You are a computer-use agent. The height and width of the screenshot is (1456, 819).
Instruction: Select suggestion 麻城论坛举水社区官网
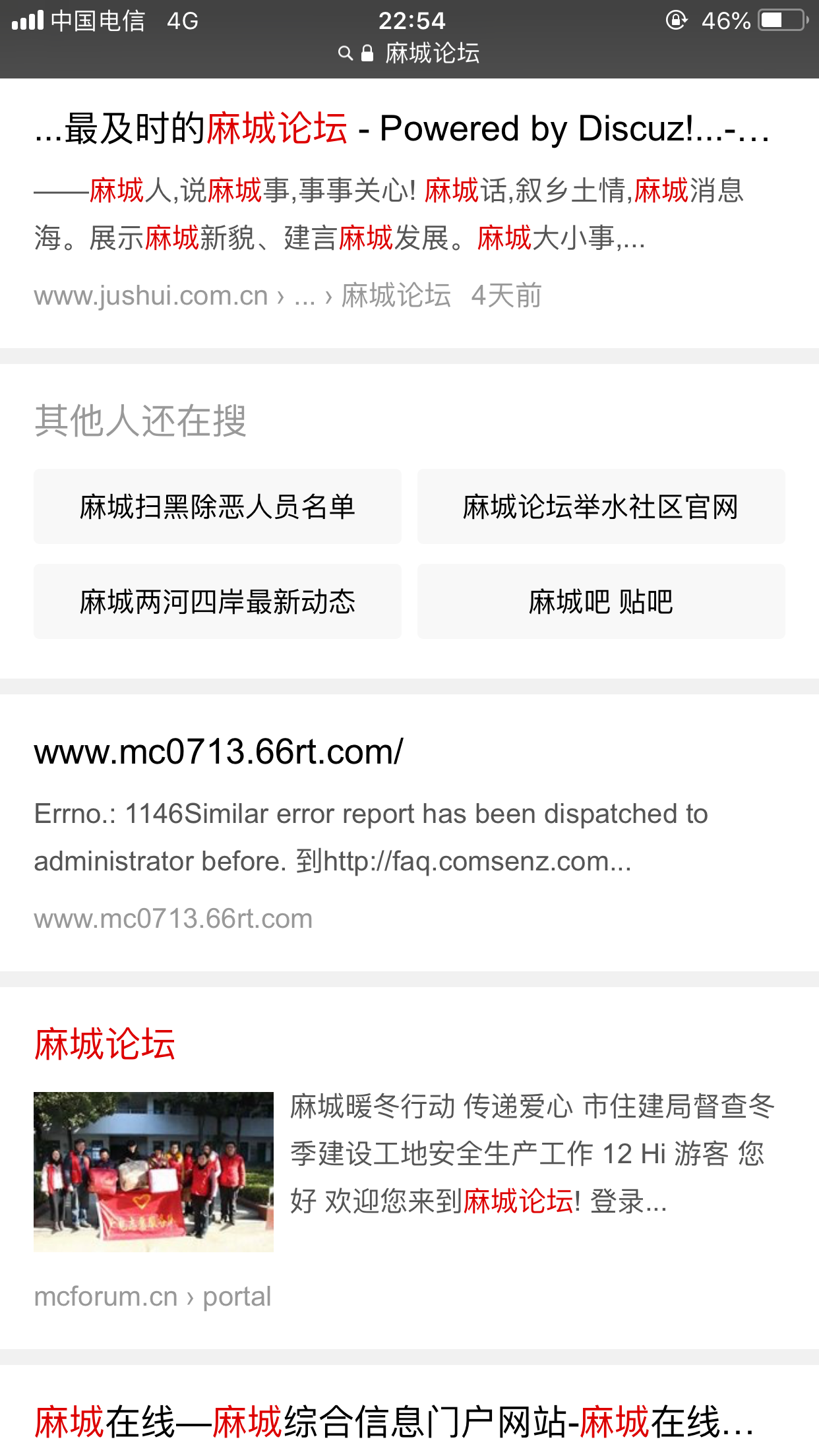coord(600,507)
